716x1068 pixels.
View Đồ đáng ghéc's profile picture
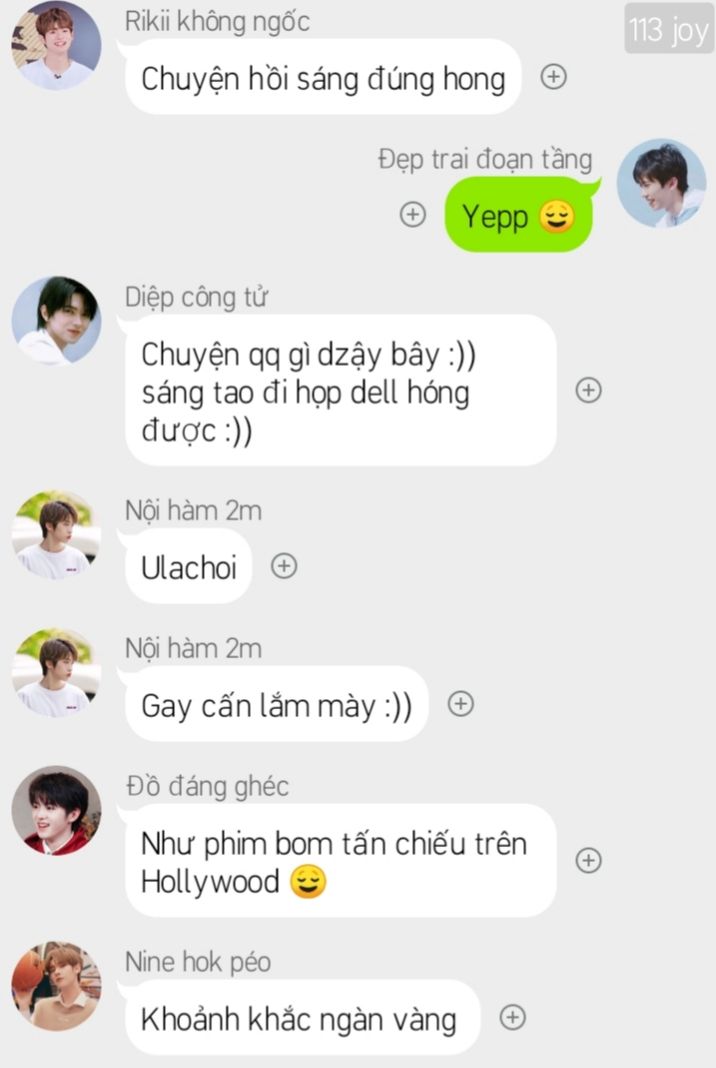tap(56, 810)
